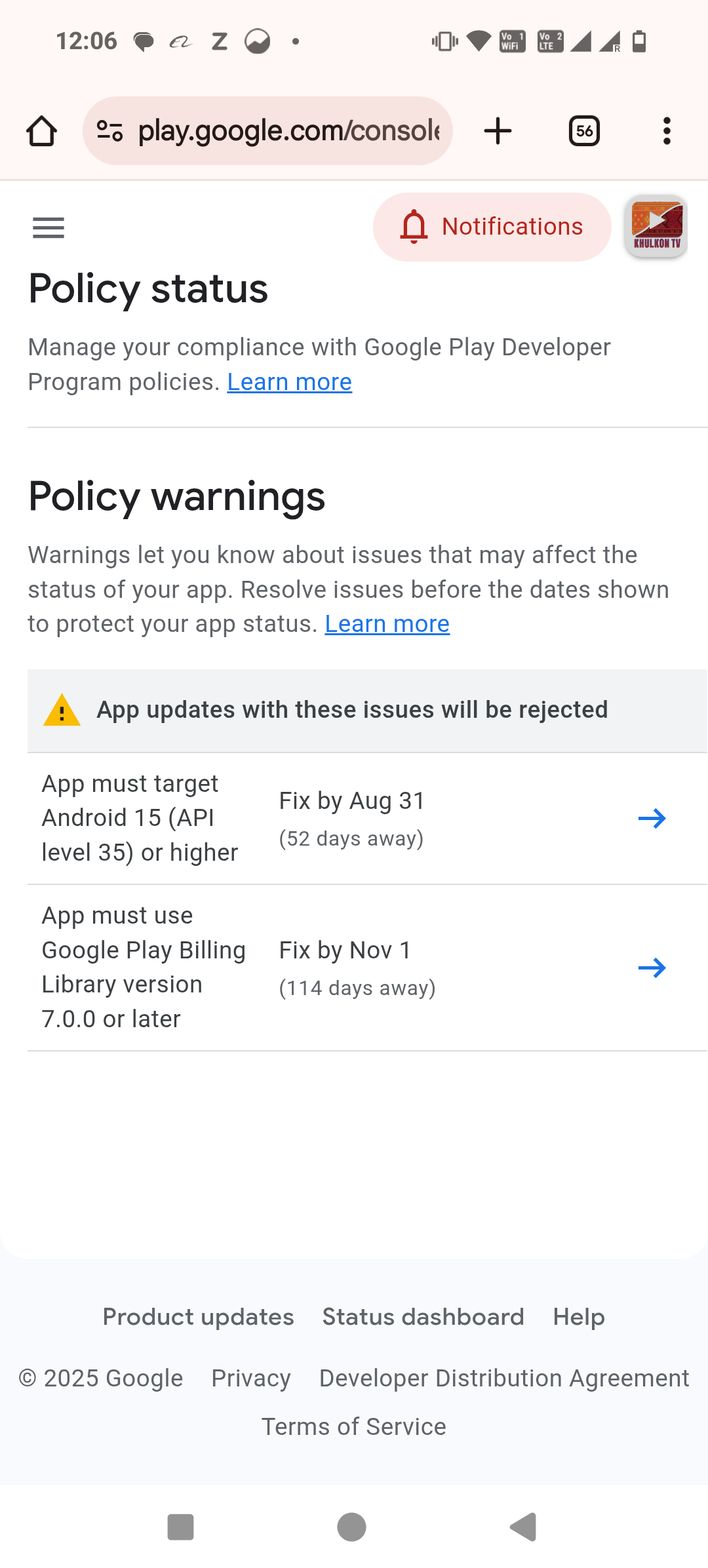708x1568 pixels.
Task: Tap the Khulkon TV app icon
Action: coord(656,227)
